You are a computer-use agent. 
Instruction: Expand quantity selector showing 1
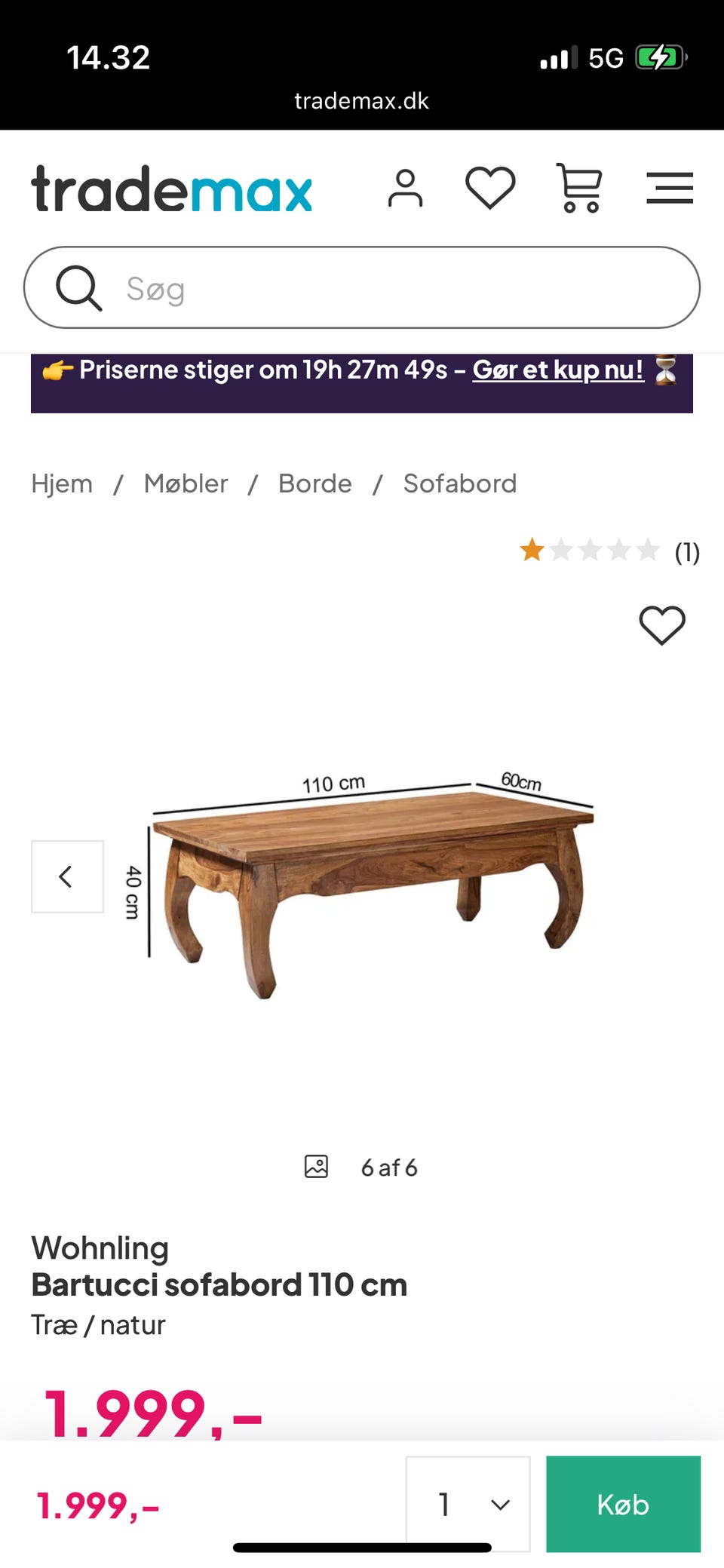click(x=466, y=1505)
